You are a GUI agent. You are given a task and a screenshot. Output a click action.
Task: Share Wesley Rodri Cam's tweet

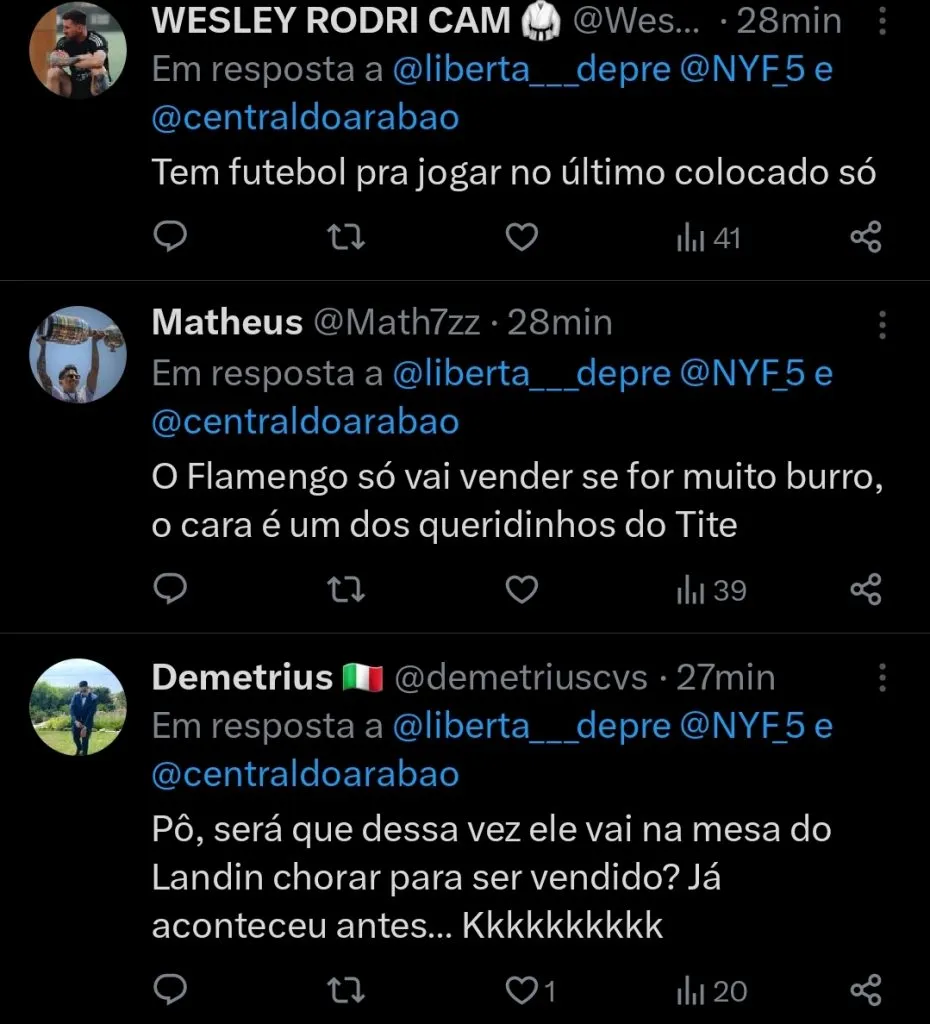866,237
